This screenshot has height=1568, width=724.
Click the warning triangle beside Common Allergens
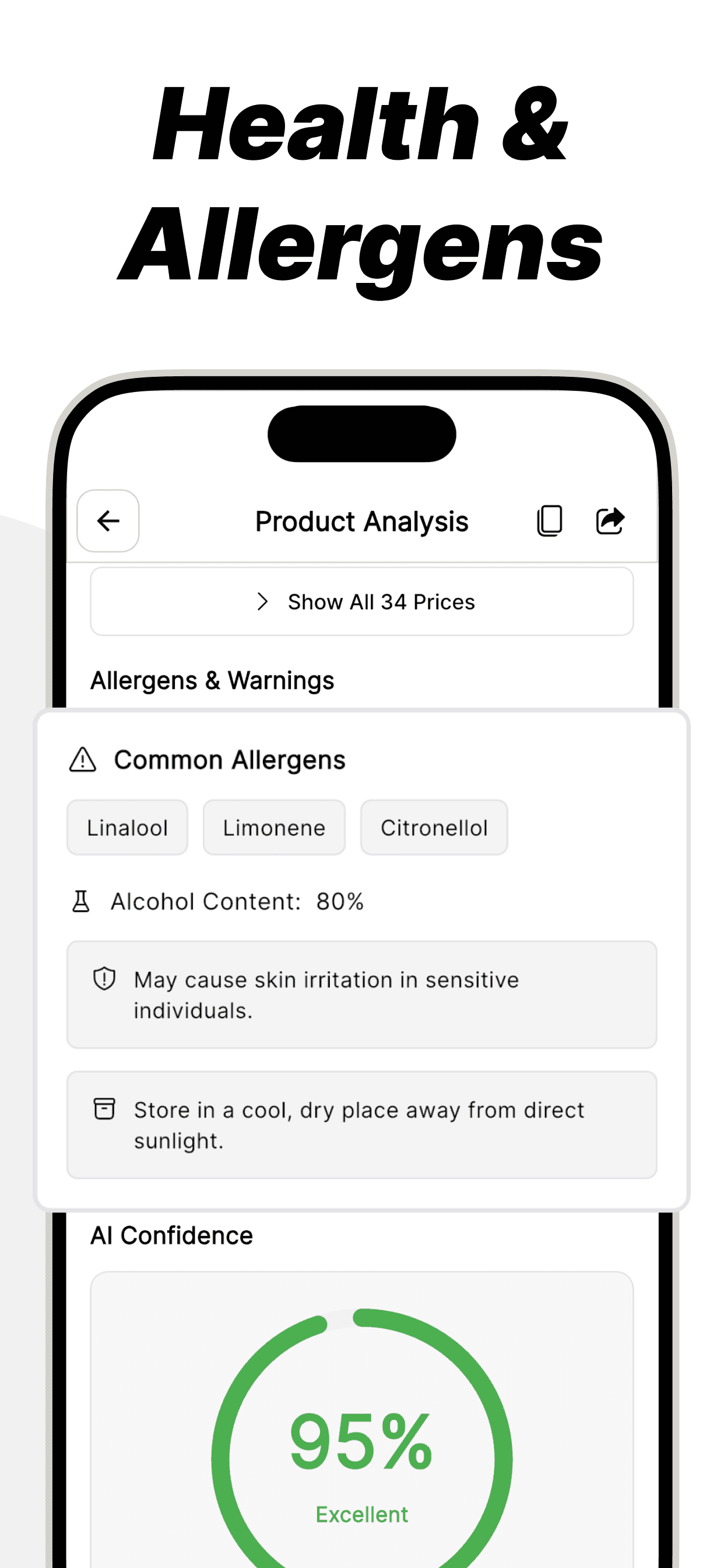click(x=83, y=758)
